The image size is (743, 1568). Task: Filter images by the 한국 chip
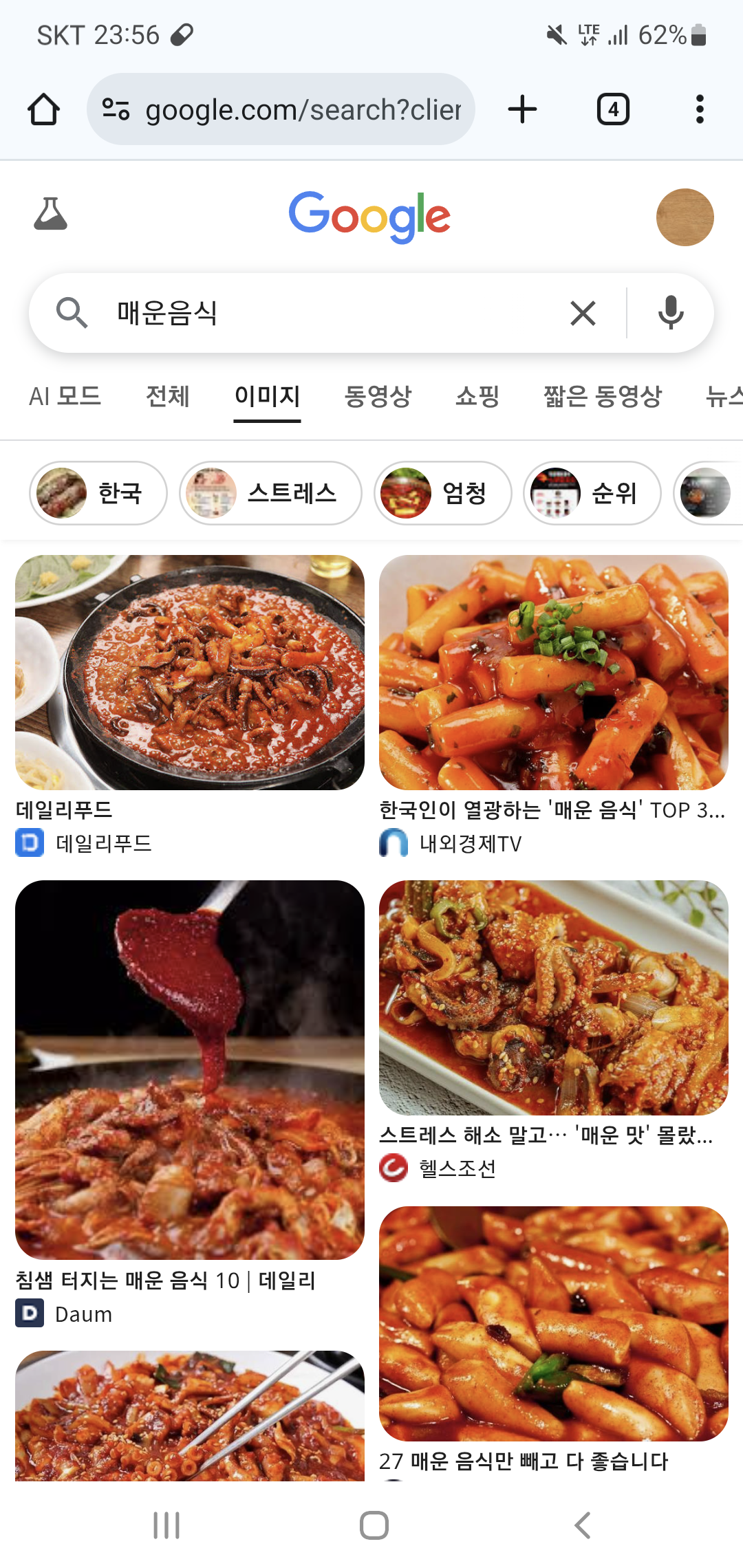[98, 493]
